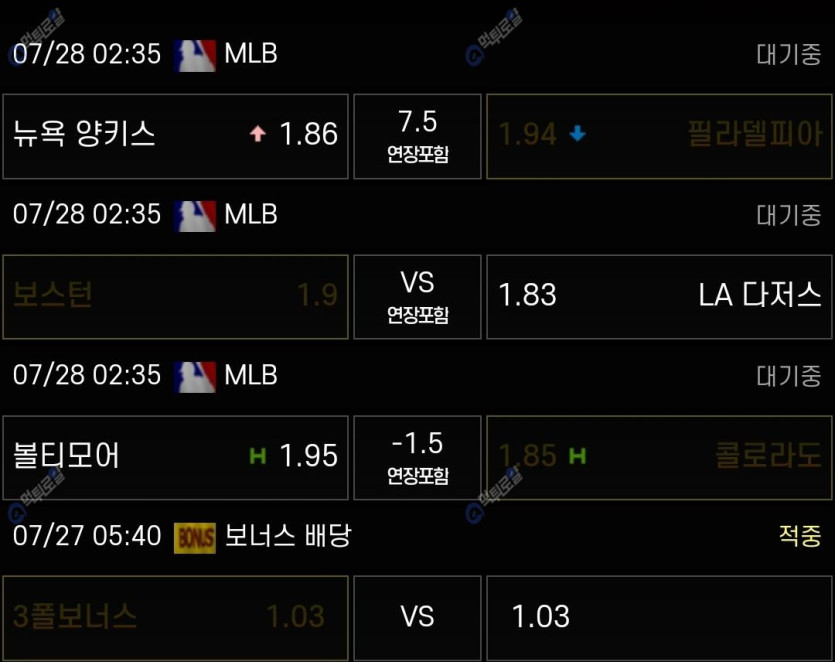The height and width of the screenshot is (662, 835).
Task: Select New York Yankees over at 1.86
Action: click(x=176, y=135)
